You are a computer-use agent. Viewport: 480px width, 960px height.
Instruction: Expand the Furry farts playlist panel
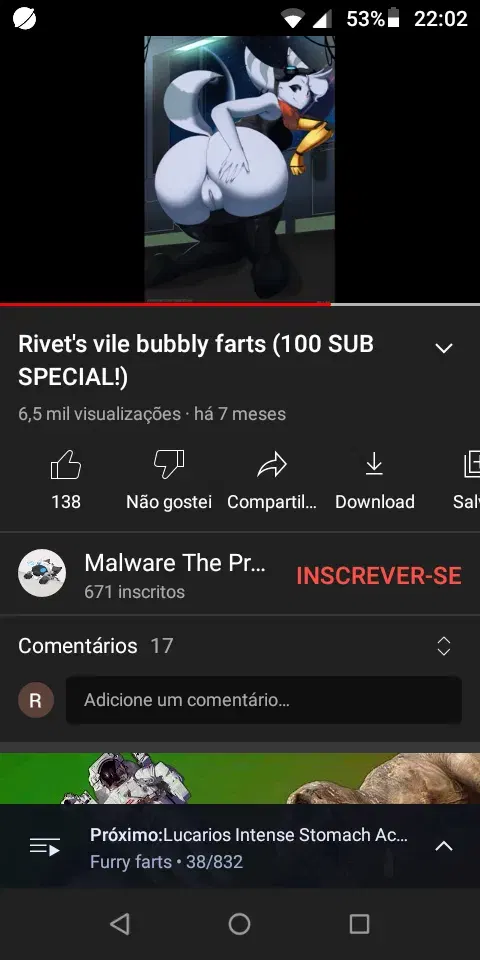tap(443, 846)
